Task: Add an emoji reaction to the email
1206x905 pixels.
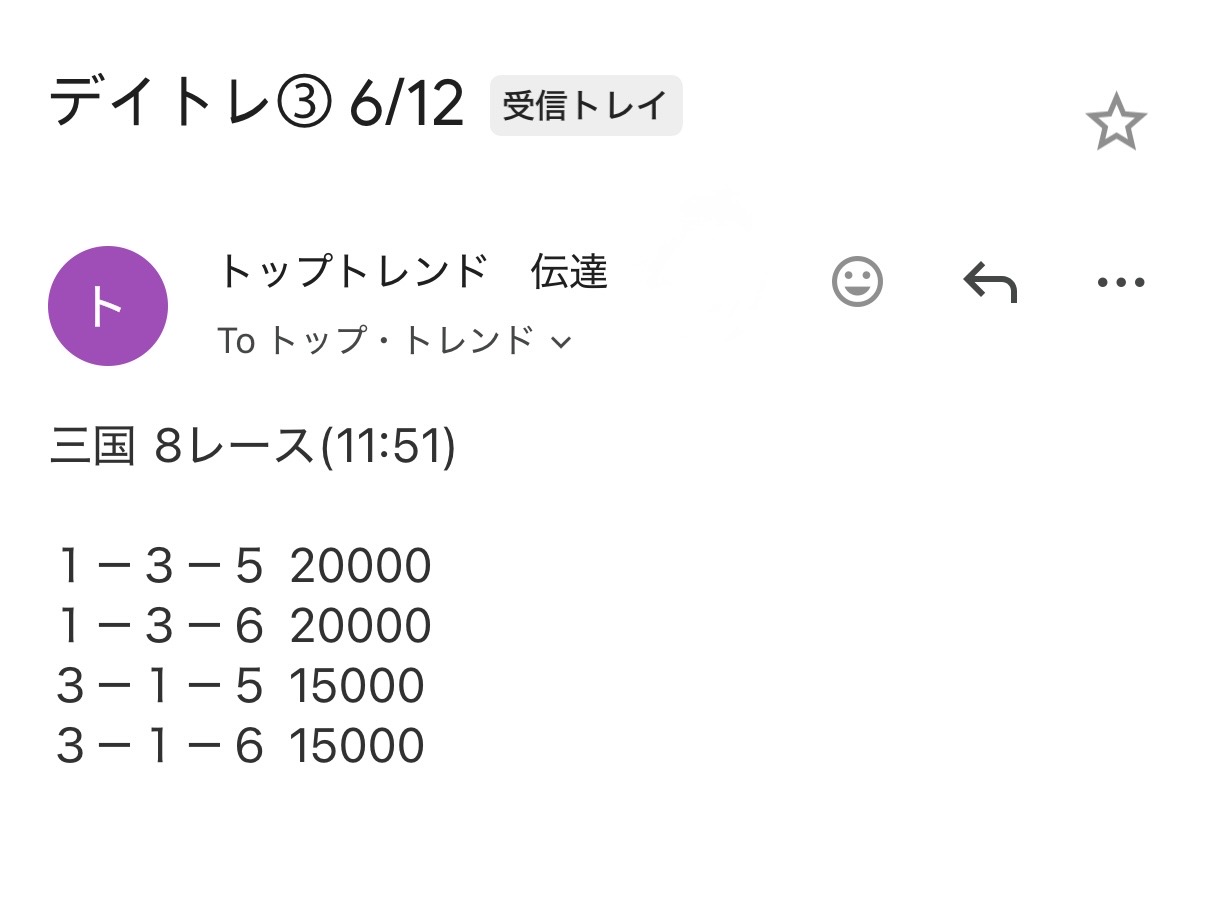Action: pyautogui.click(x=858, y=281)
